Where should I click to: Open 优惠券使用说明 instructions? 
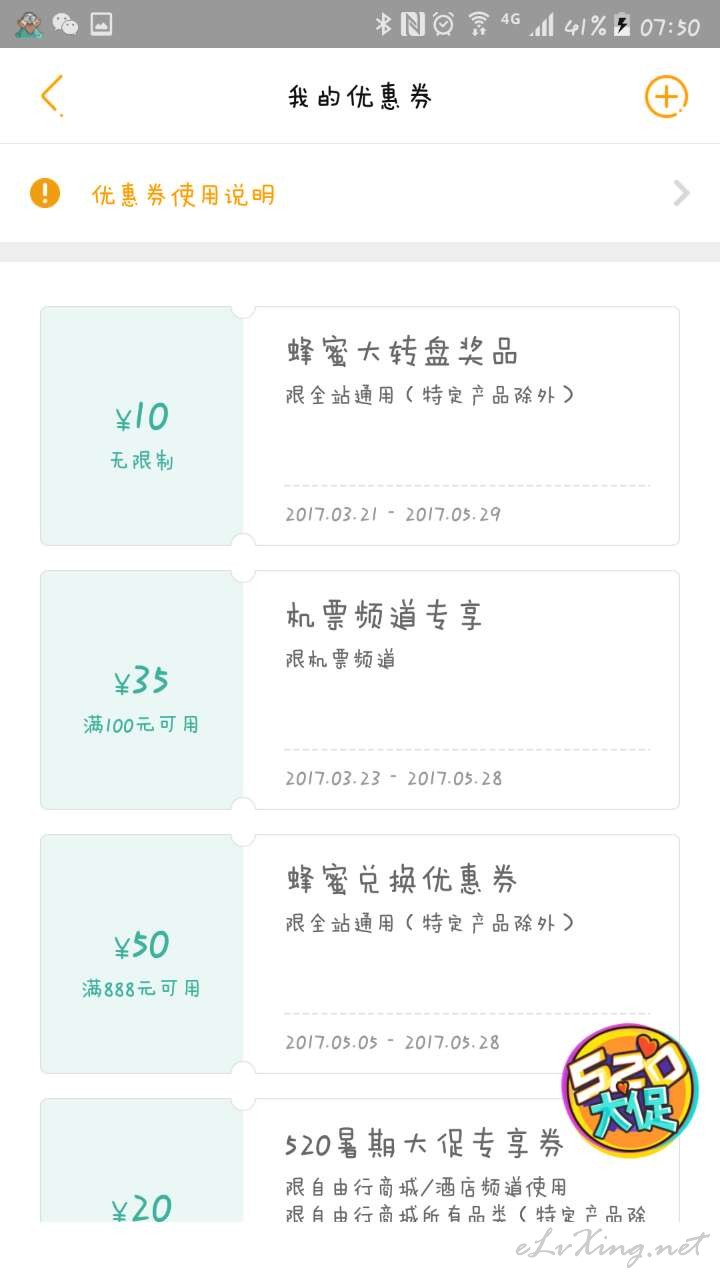coord(360,193)
